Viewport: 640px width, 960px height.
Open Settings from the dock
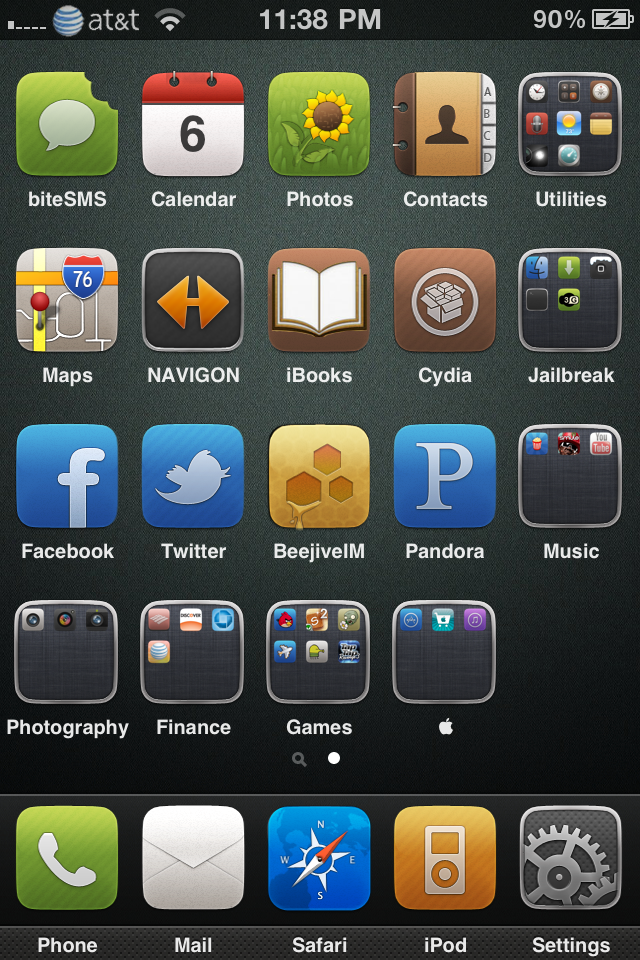(x=570, y=858)
